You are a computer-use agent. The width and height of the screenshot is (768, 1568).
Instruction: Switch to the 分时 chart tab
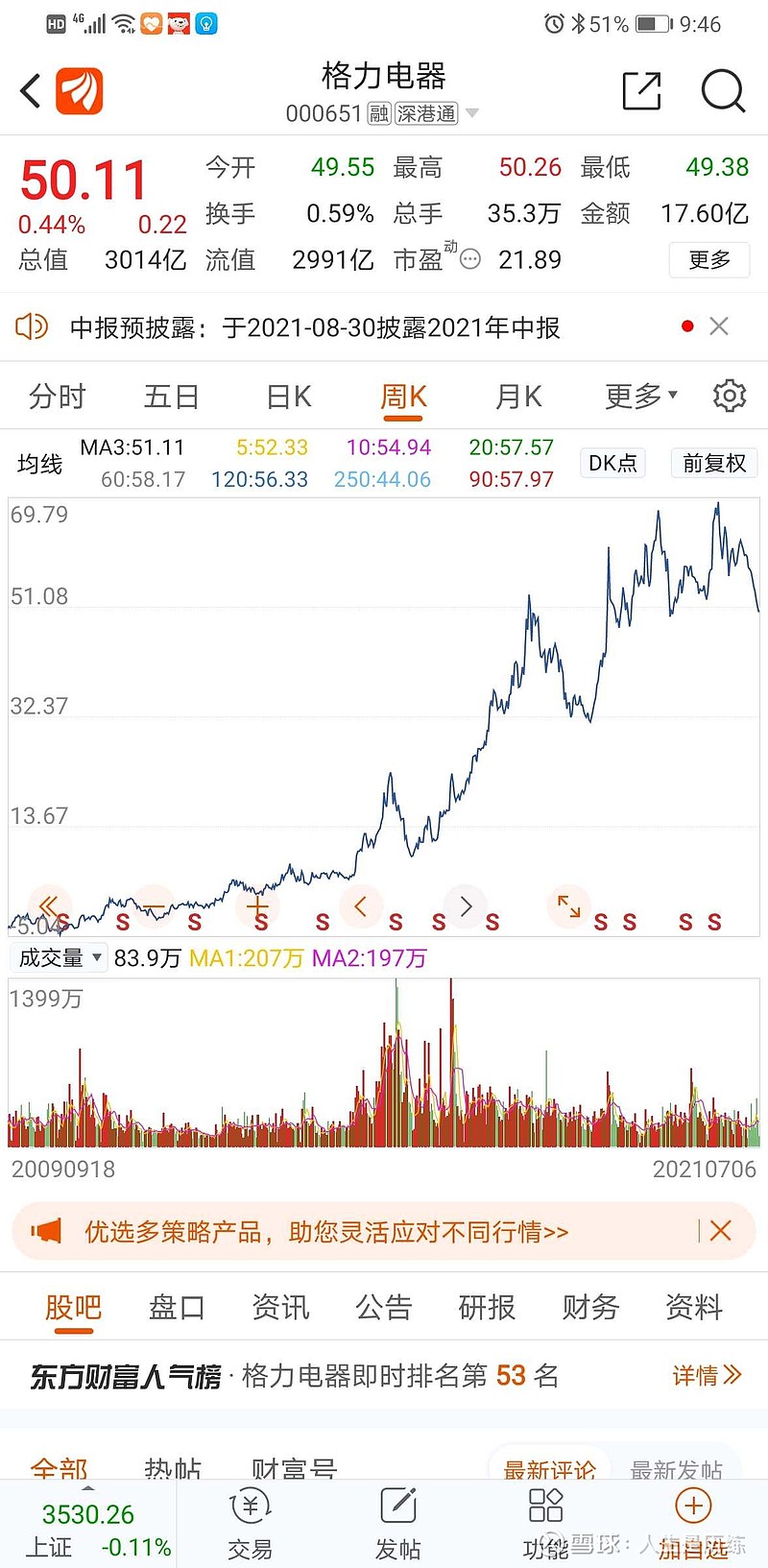[x=58, y=396]
